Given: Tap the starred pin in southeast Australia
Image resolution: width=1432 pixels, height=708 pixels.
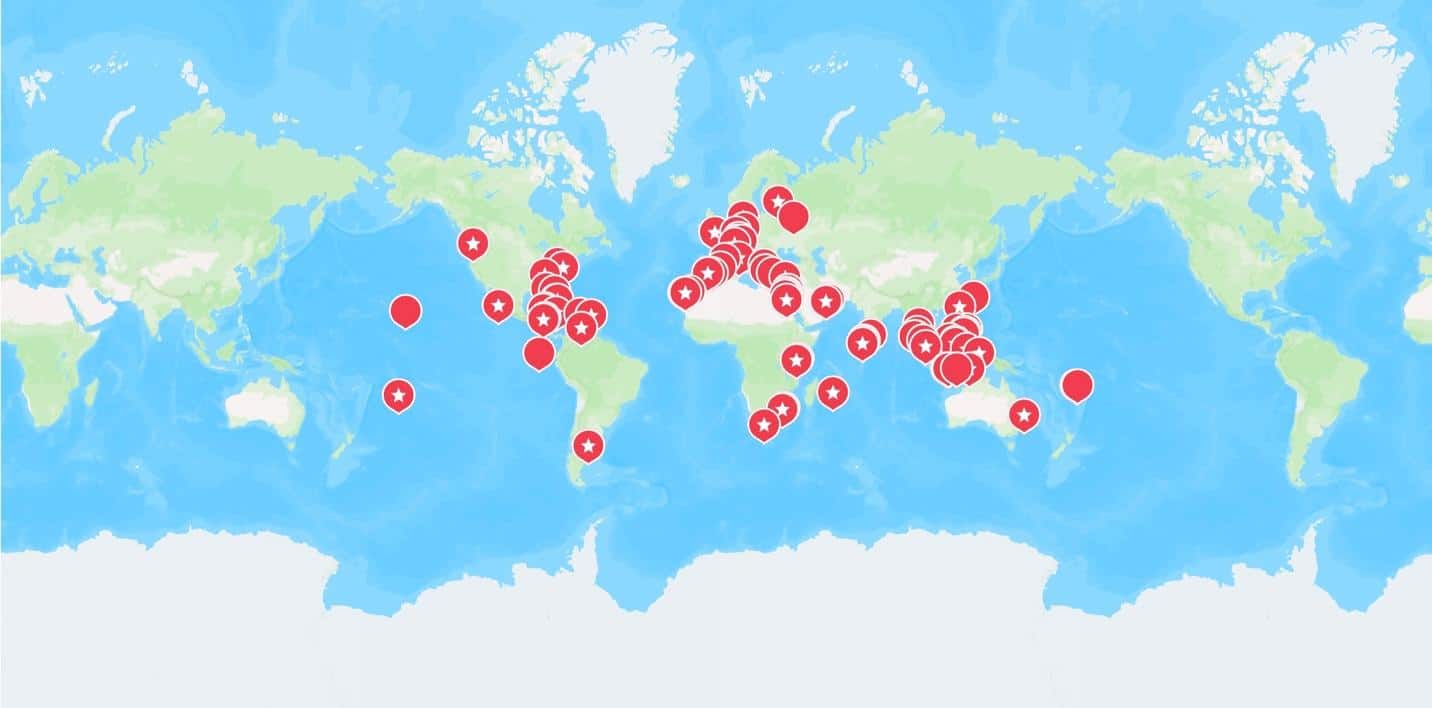Looking at the screenshot, I should tap(1024, 413).
